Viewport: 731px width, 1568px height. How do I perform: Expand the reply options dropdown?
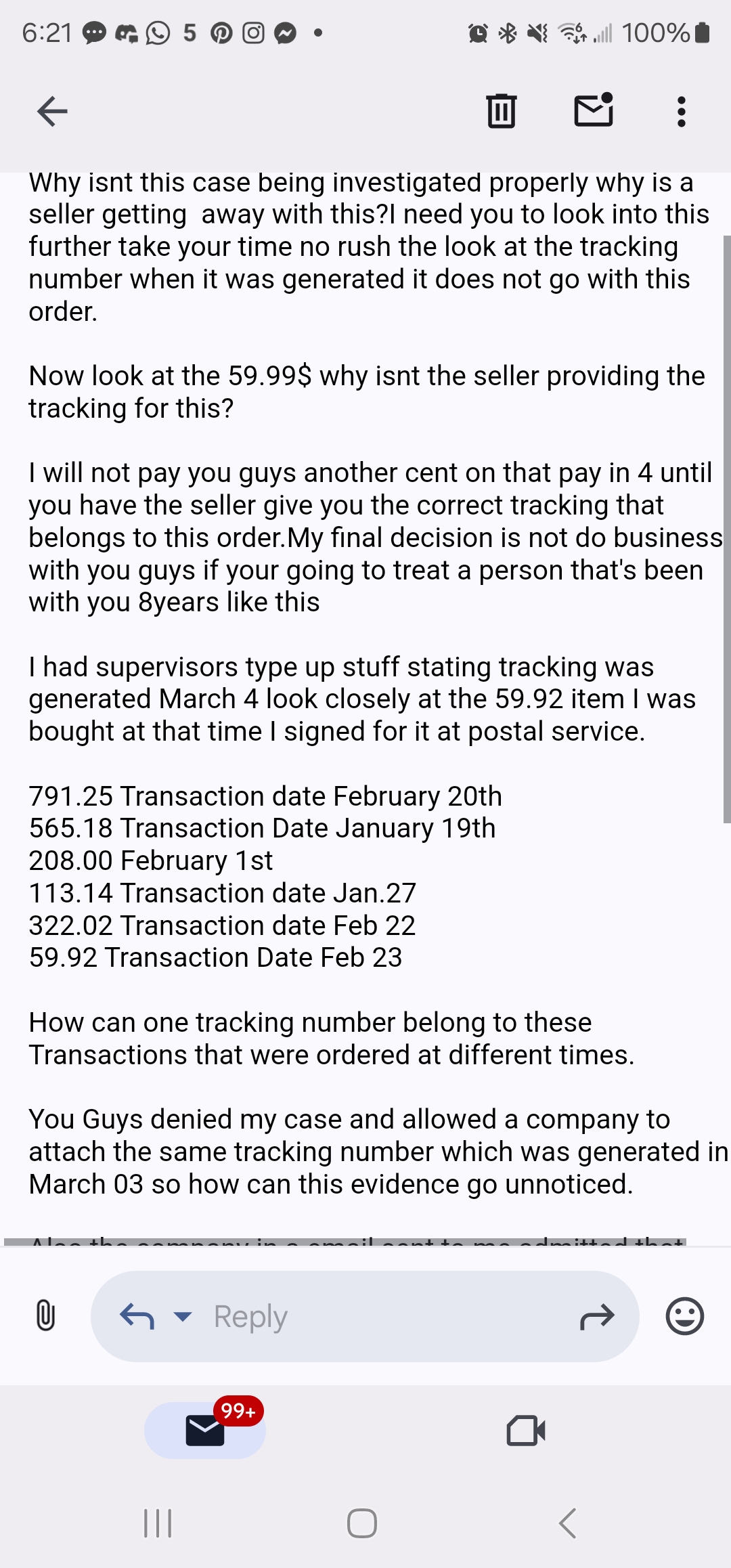181,1315
